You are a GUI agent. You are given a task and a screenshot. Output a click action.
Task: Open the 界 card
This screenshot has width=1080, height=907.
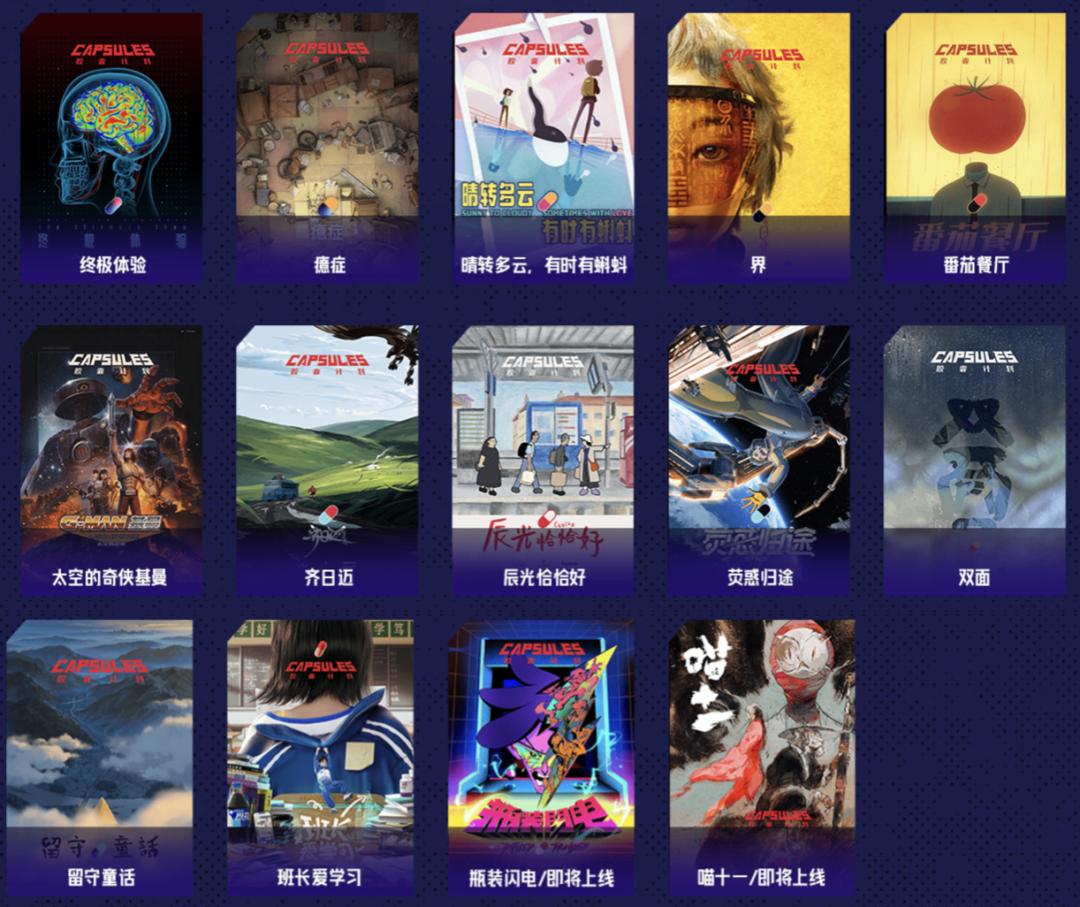point(758,148)
